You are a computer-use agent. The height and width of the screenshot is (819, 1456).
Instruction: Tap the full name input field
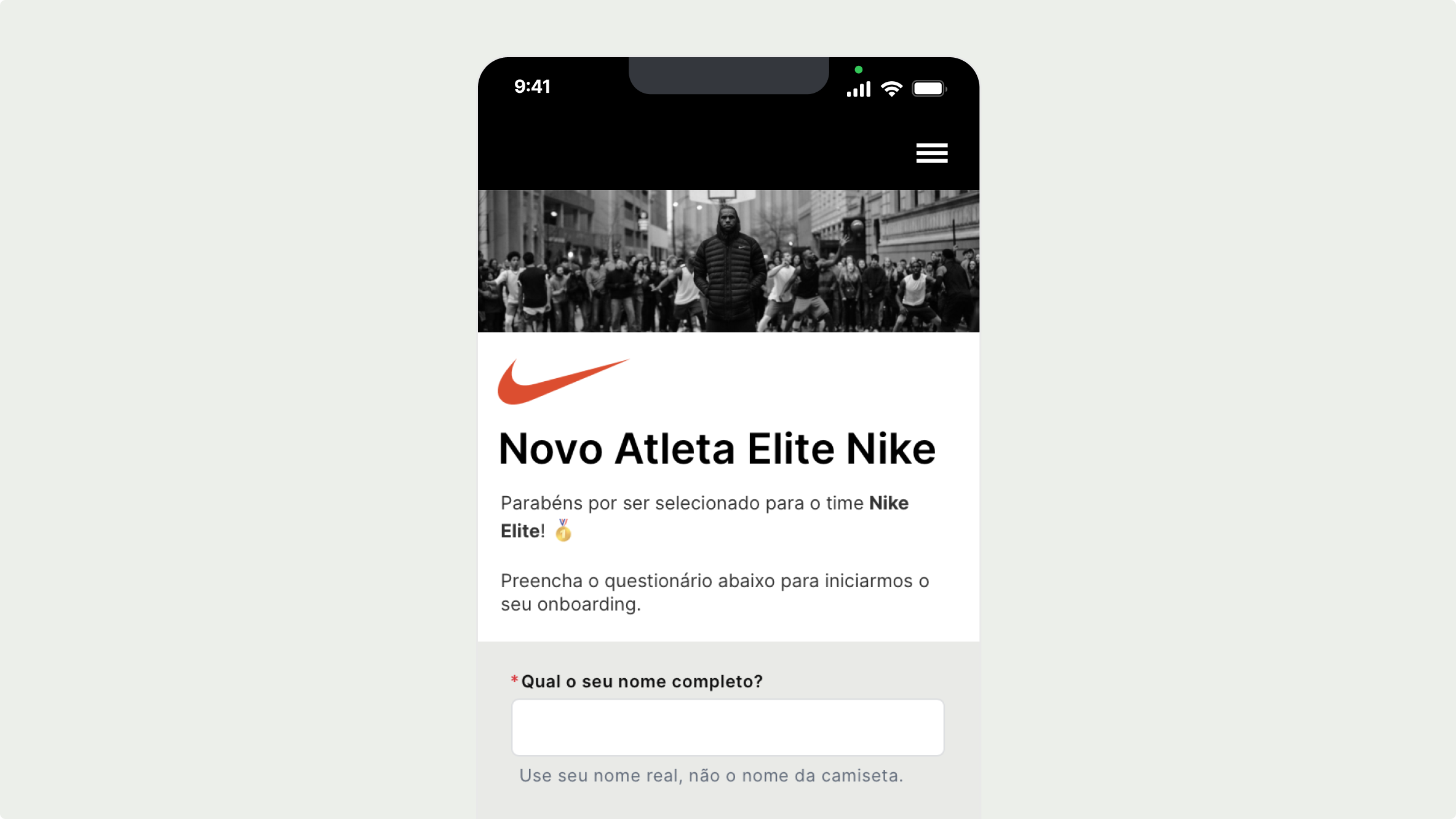pos(728,727)
